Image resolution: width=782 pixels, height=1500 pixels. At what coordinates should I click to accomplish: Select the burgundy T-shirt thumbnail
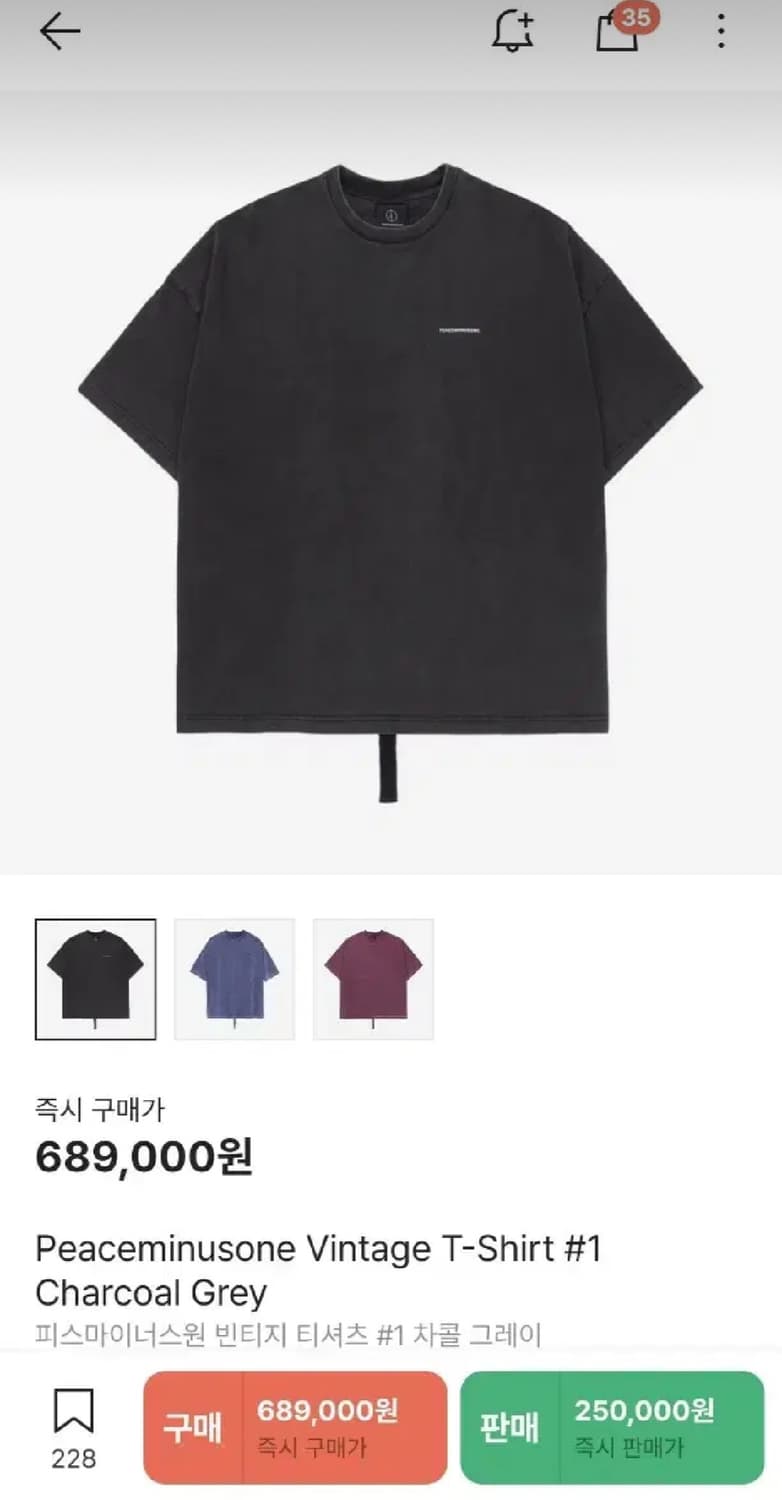373,977
